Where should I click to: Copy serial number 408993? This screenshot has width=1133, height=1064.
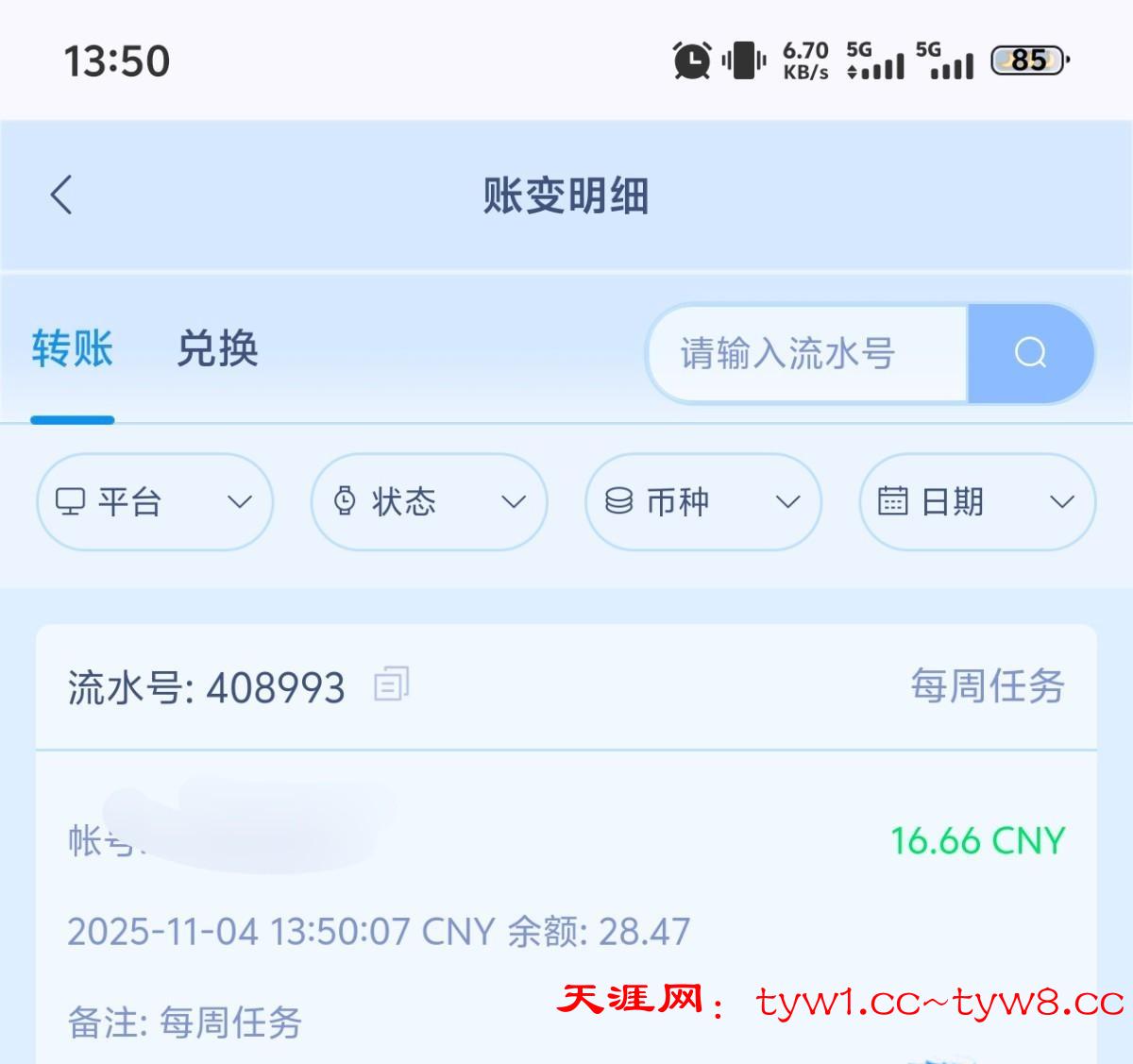coord(391,684)
